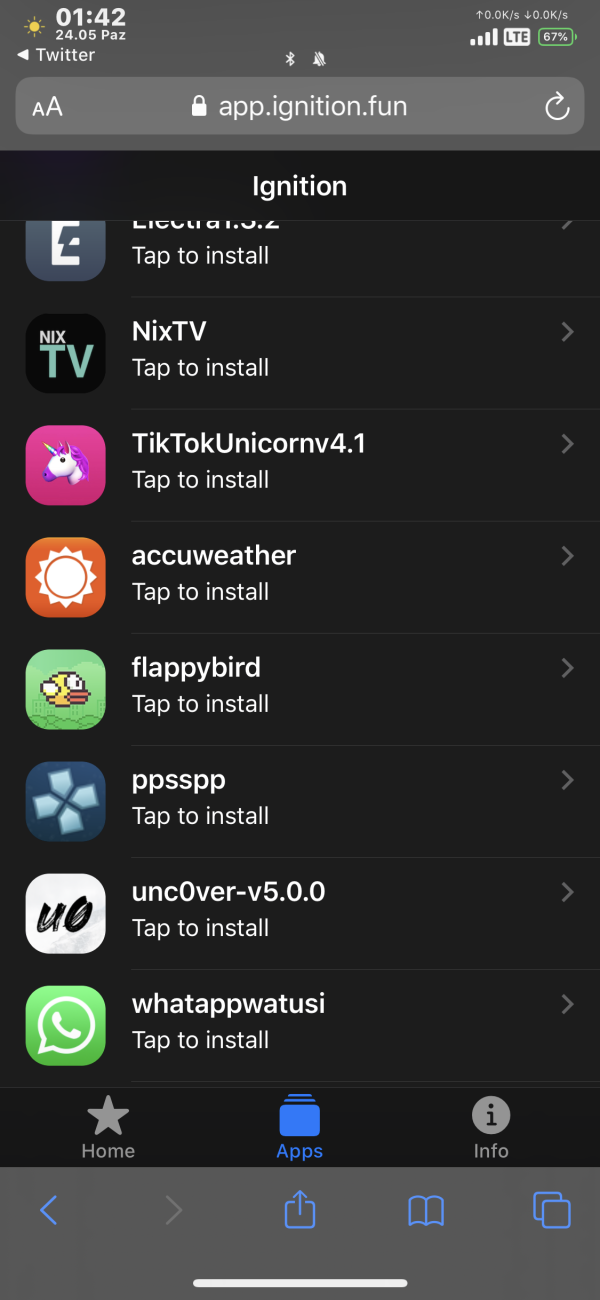The width and height of the screenshot is (600, 1300).
Task: Reload the app.ignition.fun page
Action: pyautogui.click(x=556, y=107)
